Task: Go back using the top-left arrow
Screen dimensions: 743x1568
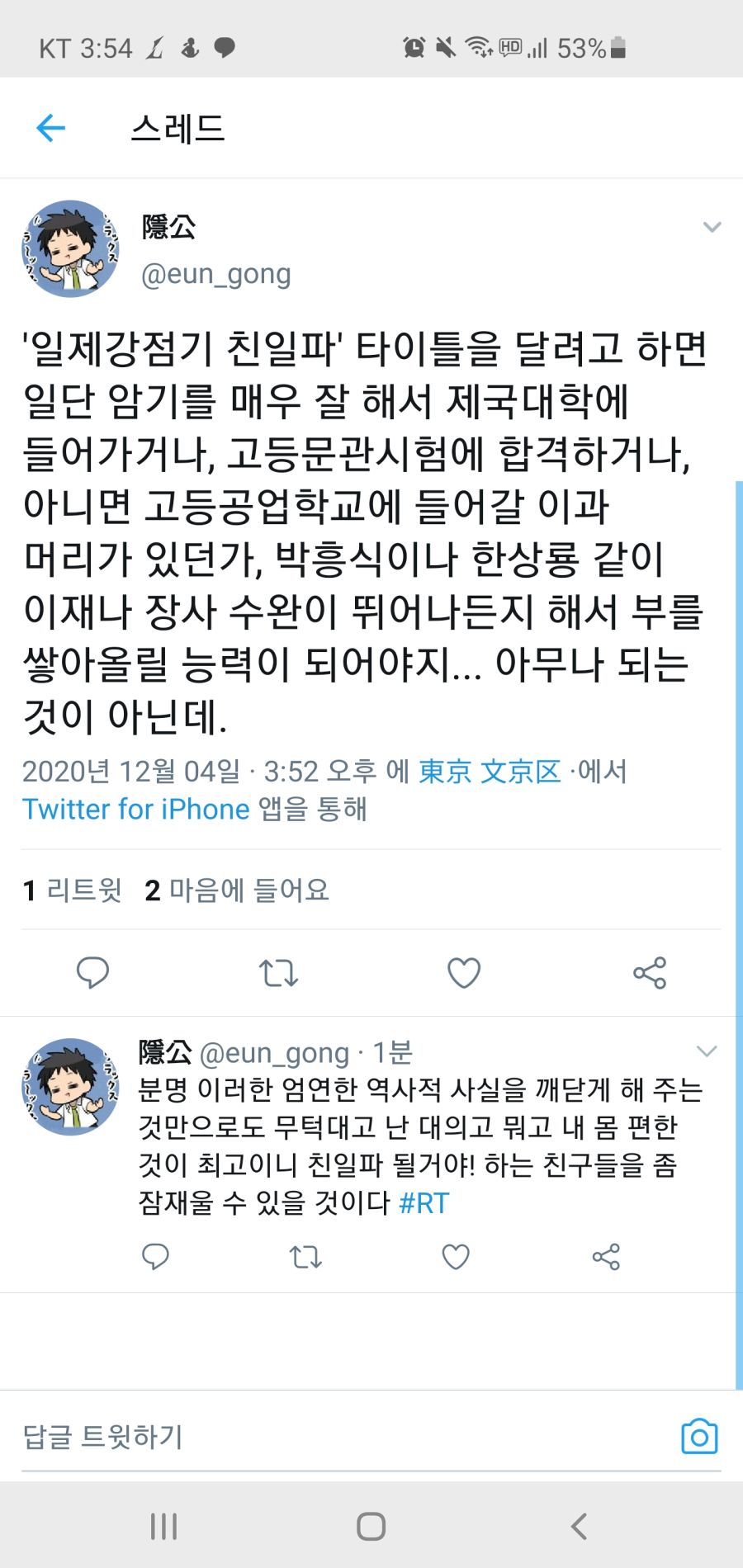Action: (x=50, y=128)
